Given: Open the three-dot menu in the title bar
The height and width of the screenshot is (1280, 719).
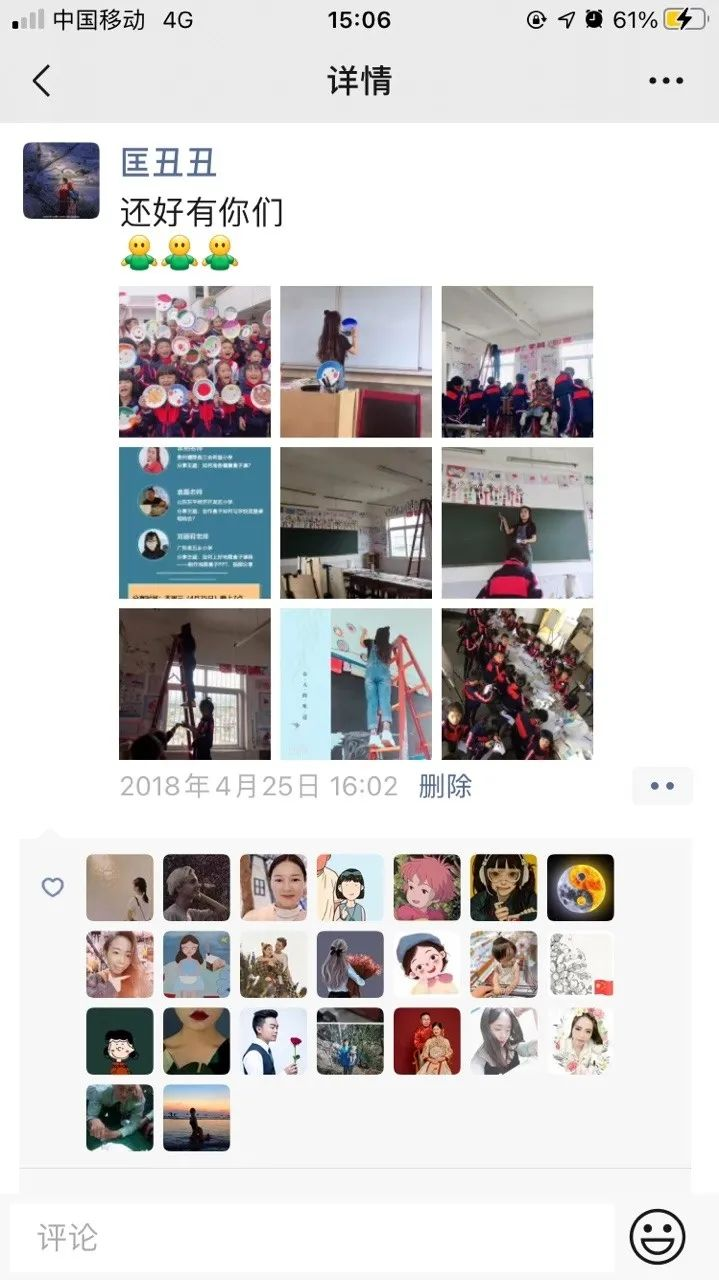Looking at the screenshot, I should click(x=665, y=81).
